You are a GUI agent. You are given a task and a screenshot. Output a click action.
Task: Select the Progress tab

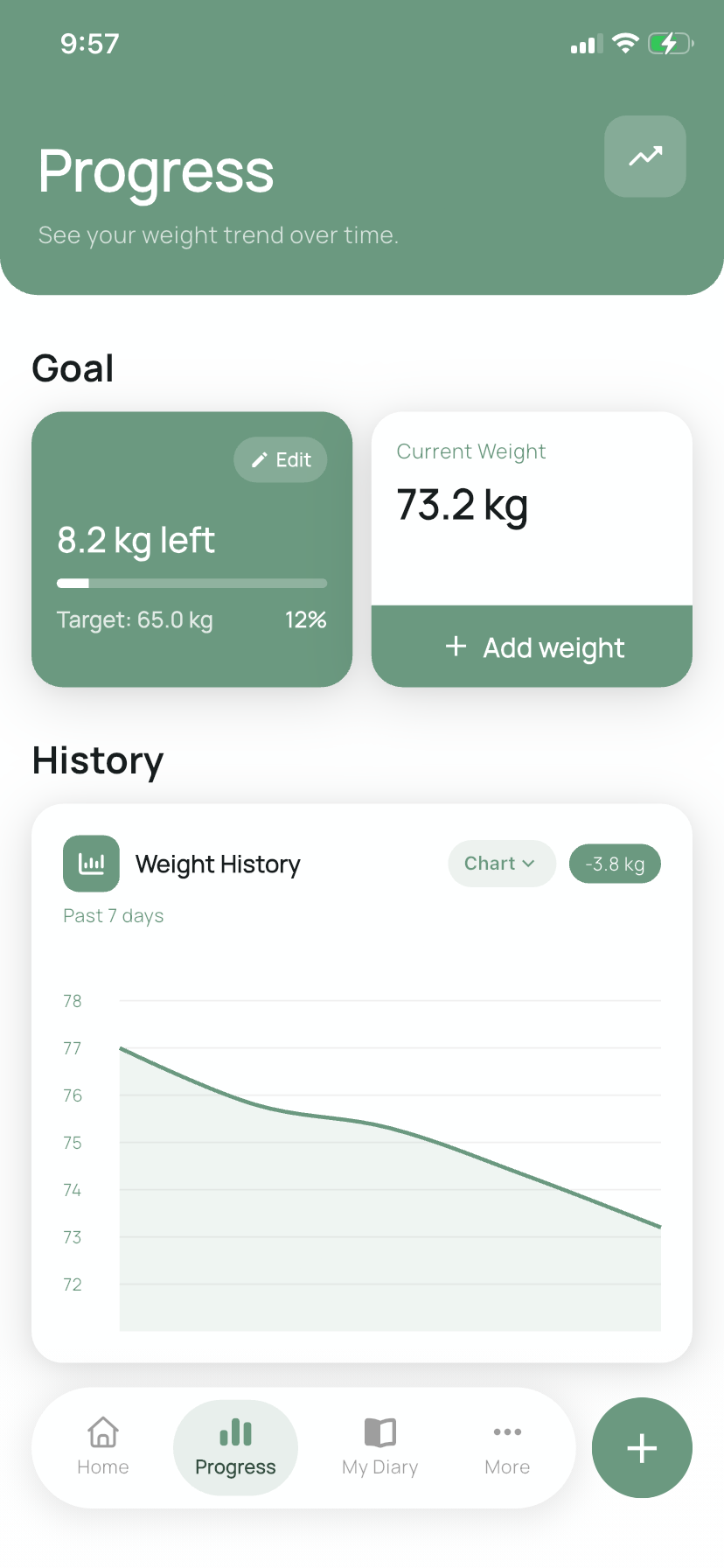click(x=235, y=1448)
